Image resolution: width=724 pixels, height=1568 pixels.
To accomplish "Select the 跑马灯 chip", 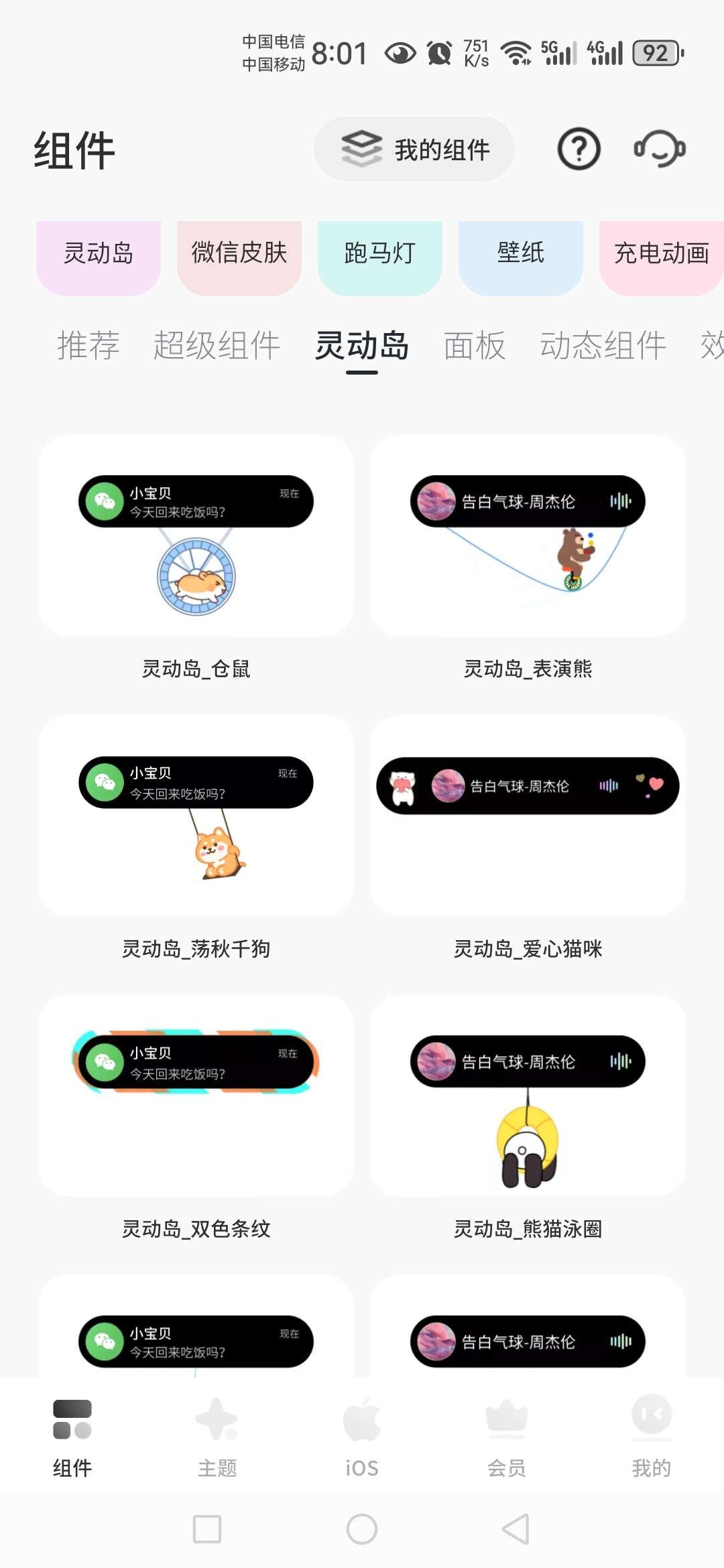I will tap(379, 253).
